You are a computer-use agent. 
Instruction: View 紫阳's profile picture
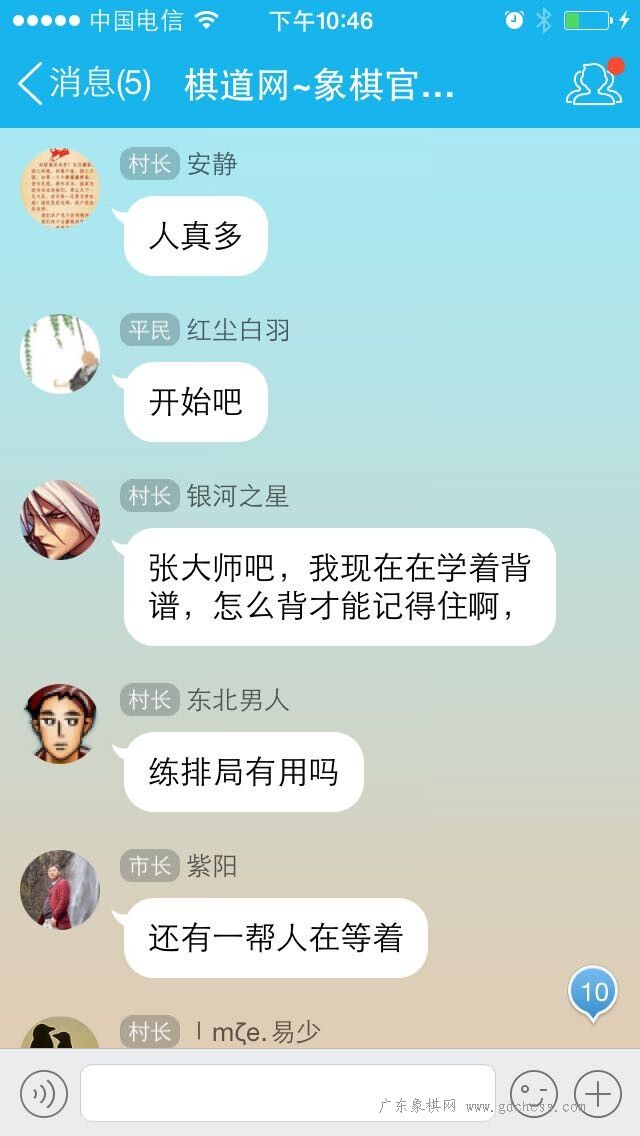(x=60, y=890)
